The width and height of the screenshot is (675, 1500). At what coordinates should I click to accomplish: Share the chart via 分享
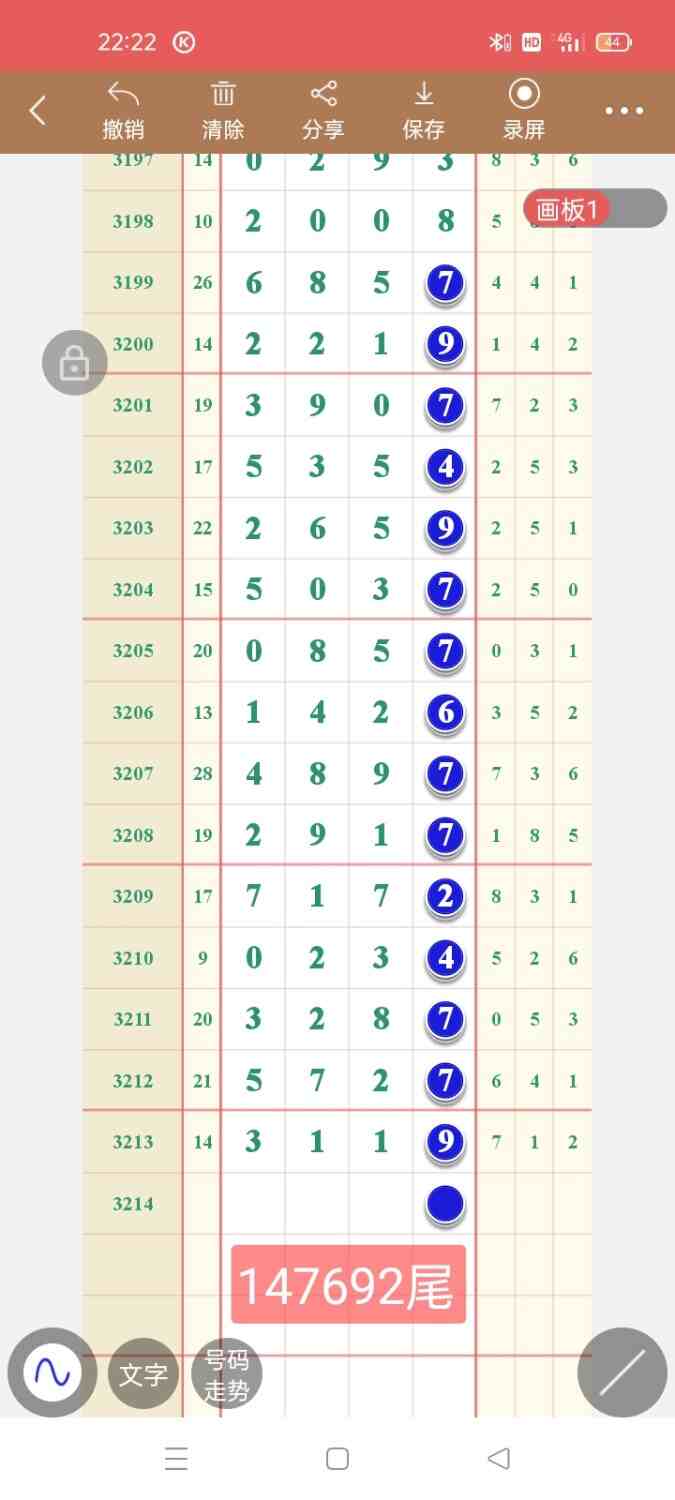(323, 111)
